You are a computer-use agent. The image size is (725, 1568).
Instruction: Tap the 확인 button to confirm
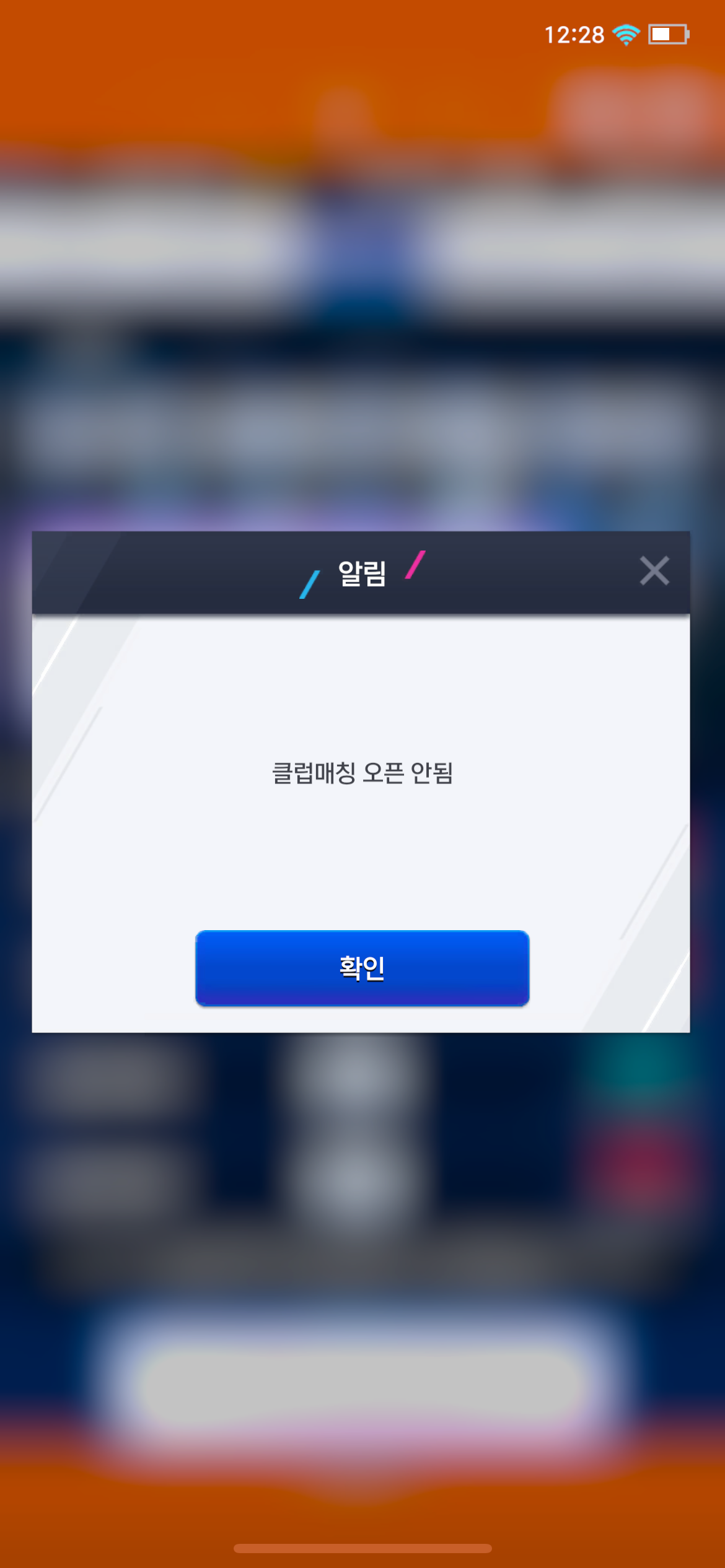tap(362, 968)
